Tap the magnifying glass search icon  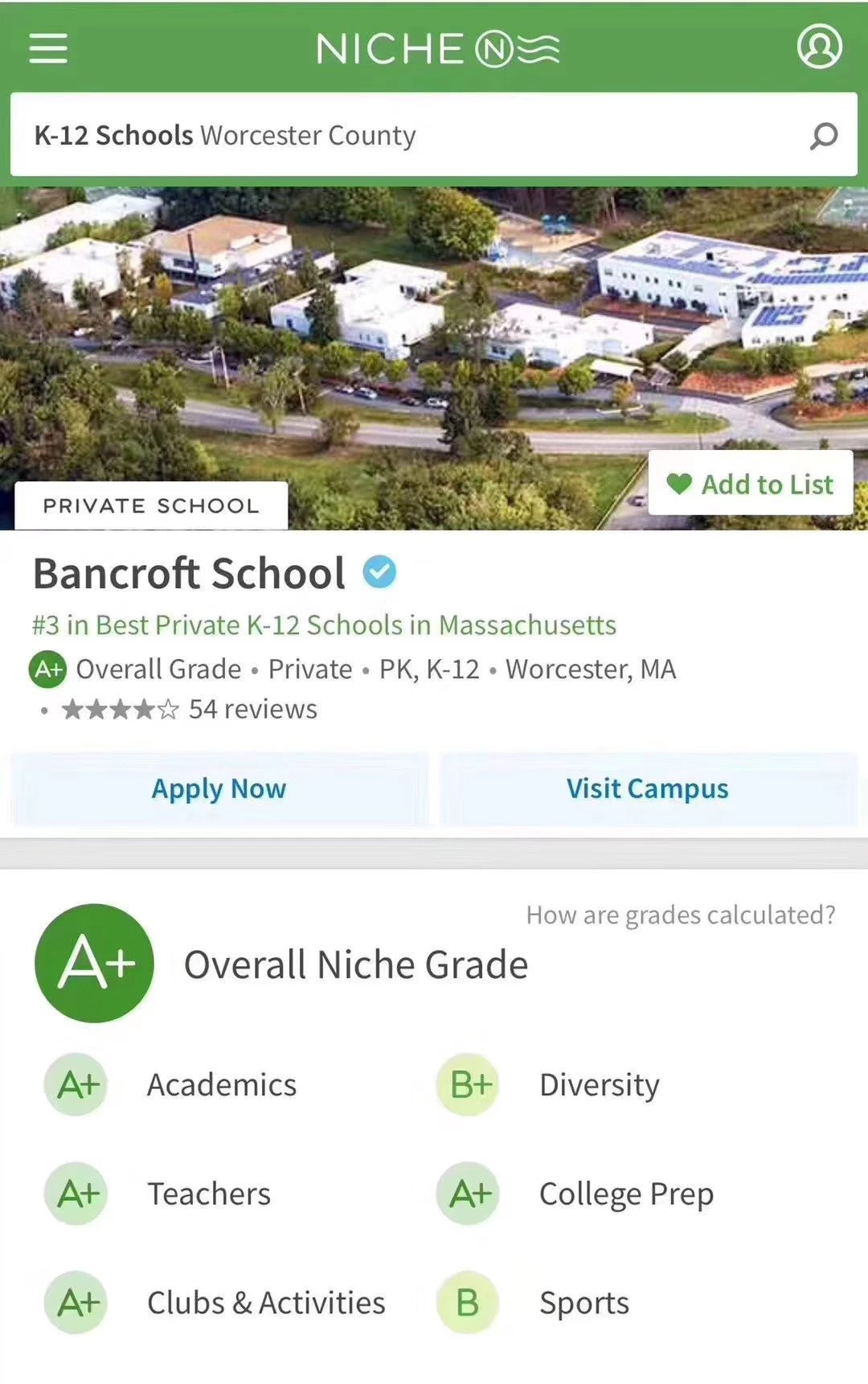823,136
